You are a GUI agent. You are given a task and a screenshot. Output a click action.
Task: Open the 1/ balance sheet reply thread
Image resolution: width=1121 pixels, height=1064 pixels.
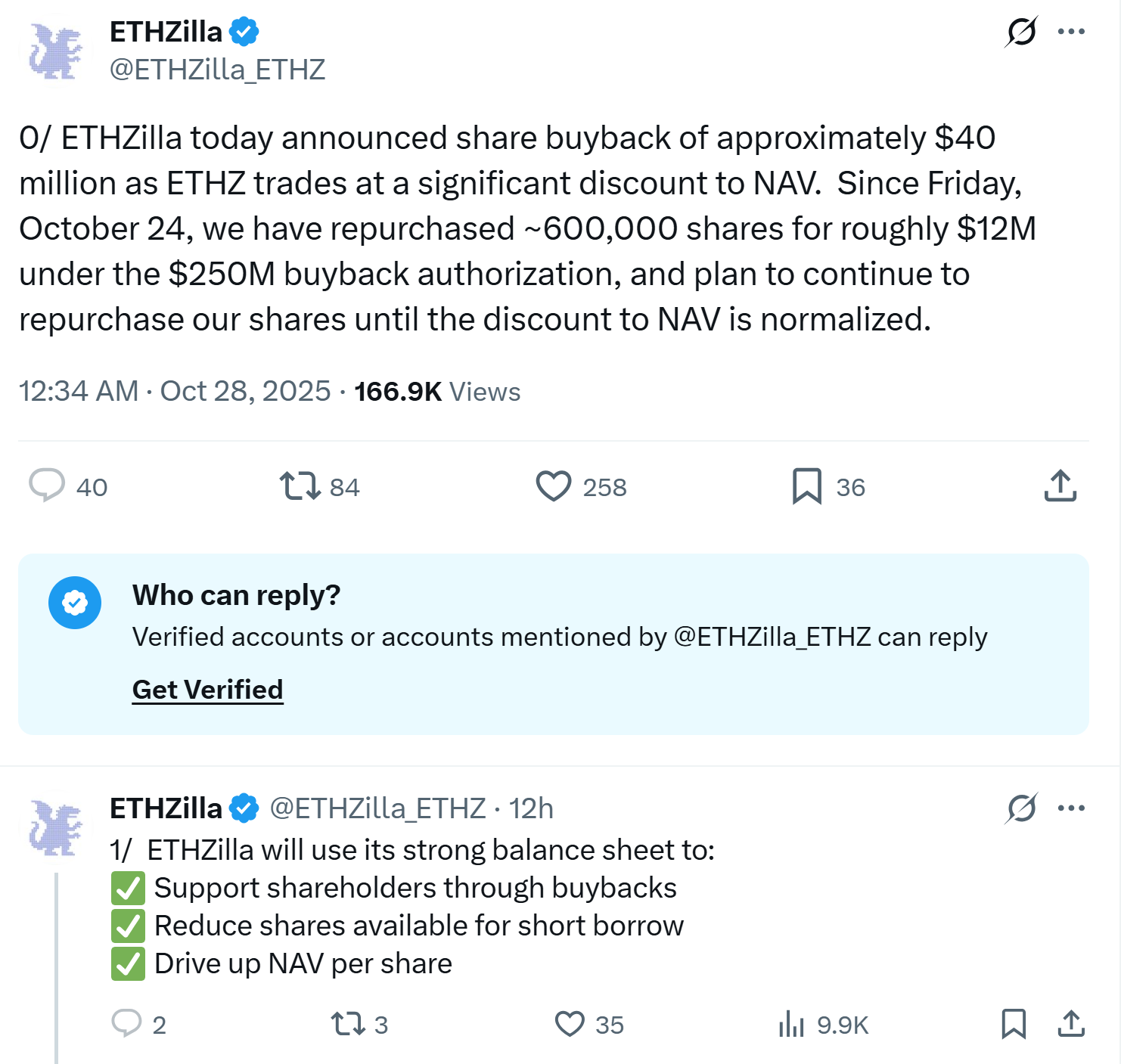[x=431, y=850]
